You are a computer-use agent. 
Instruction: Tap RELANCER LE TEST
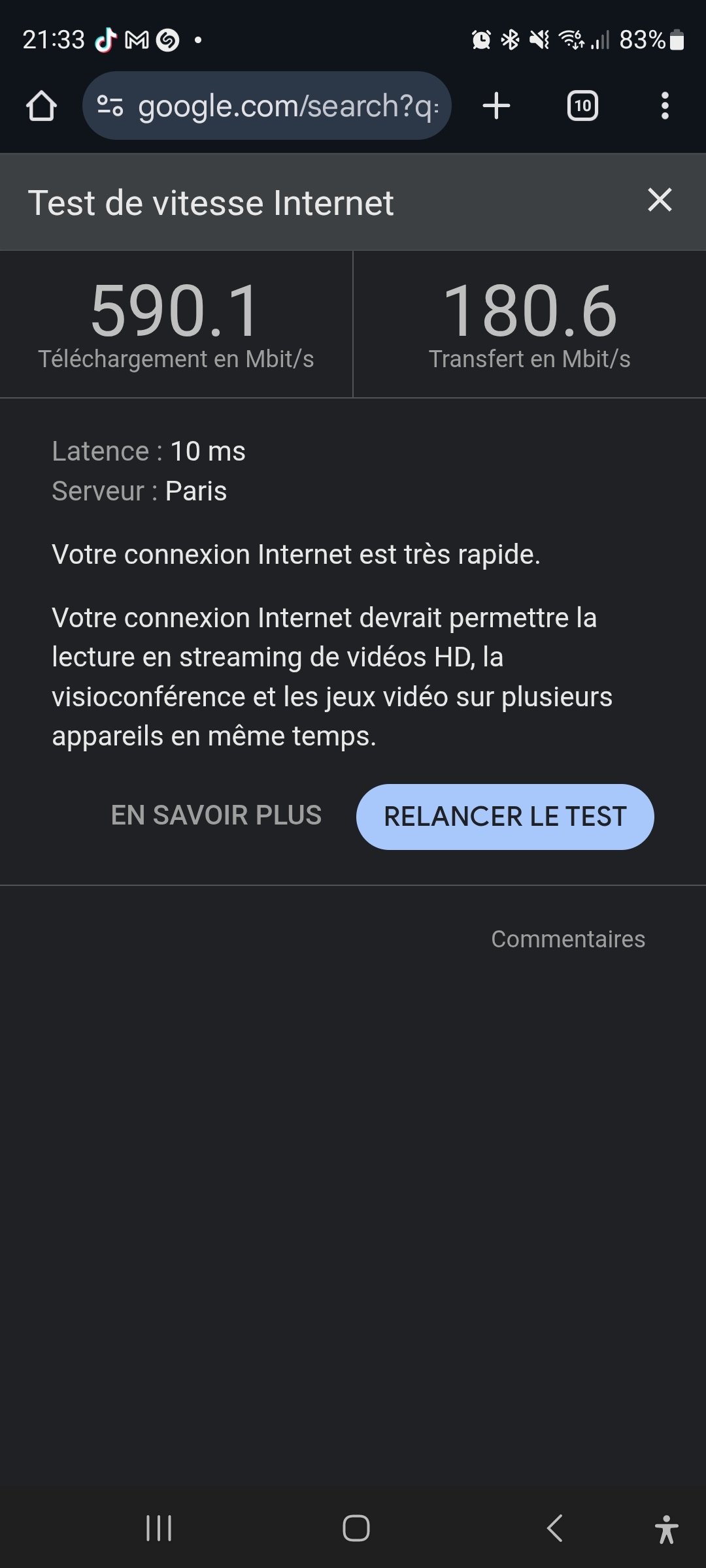[x=505, y=817]
